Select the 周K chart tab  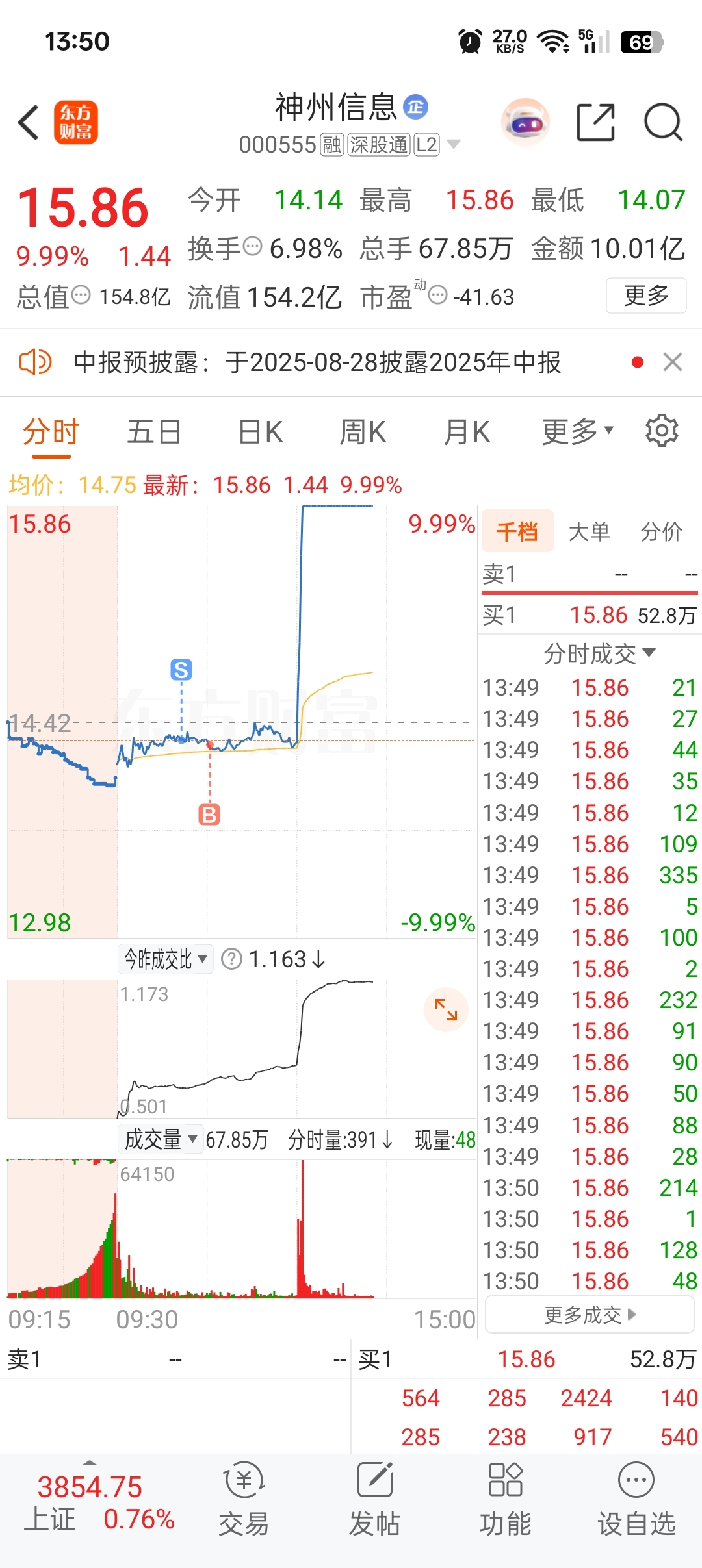point(363,432)
